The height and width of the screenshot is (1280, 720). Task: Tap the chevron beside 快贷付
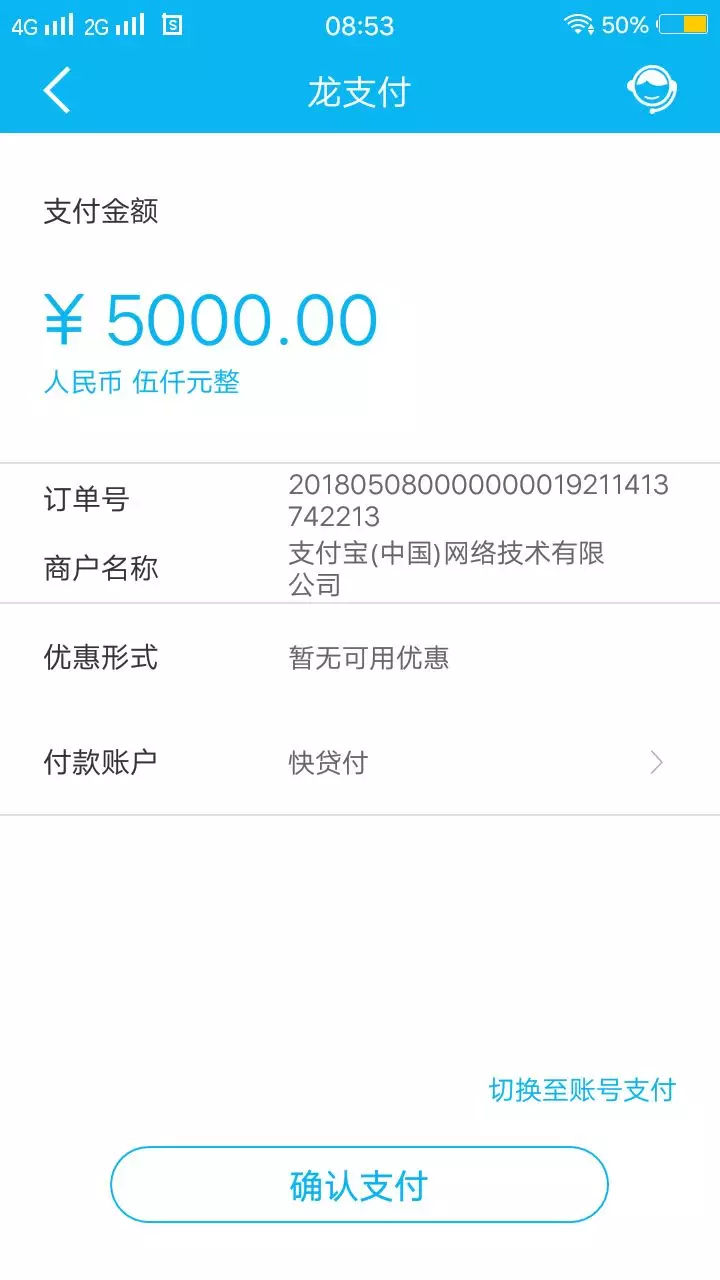(x=657, y=762)
